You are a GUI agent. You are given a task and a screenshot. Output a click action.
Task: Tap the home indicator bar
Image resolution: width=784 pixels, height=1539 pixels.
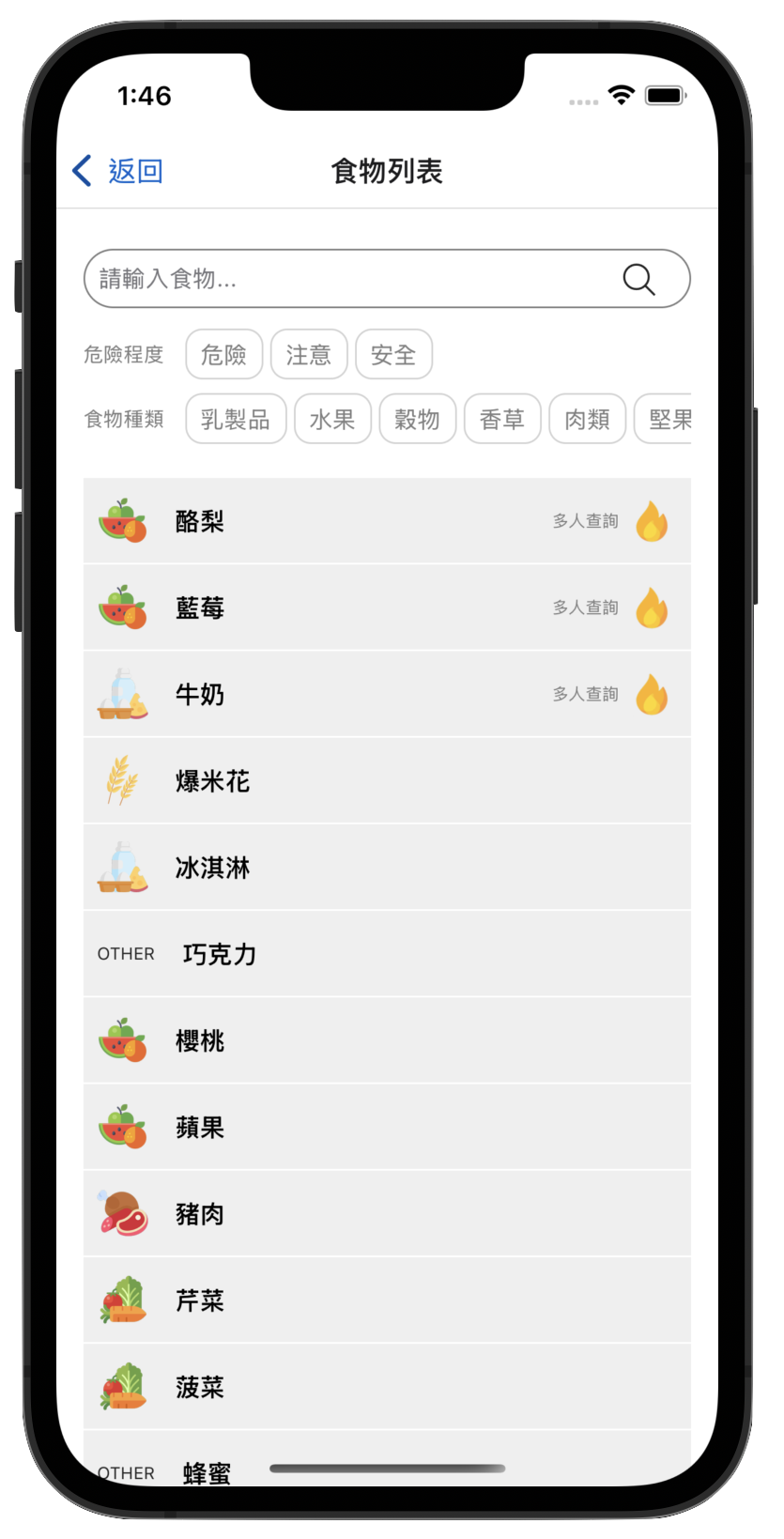[387, 1467]
